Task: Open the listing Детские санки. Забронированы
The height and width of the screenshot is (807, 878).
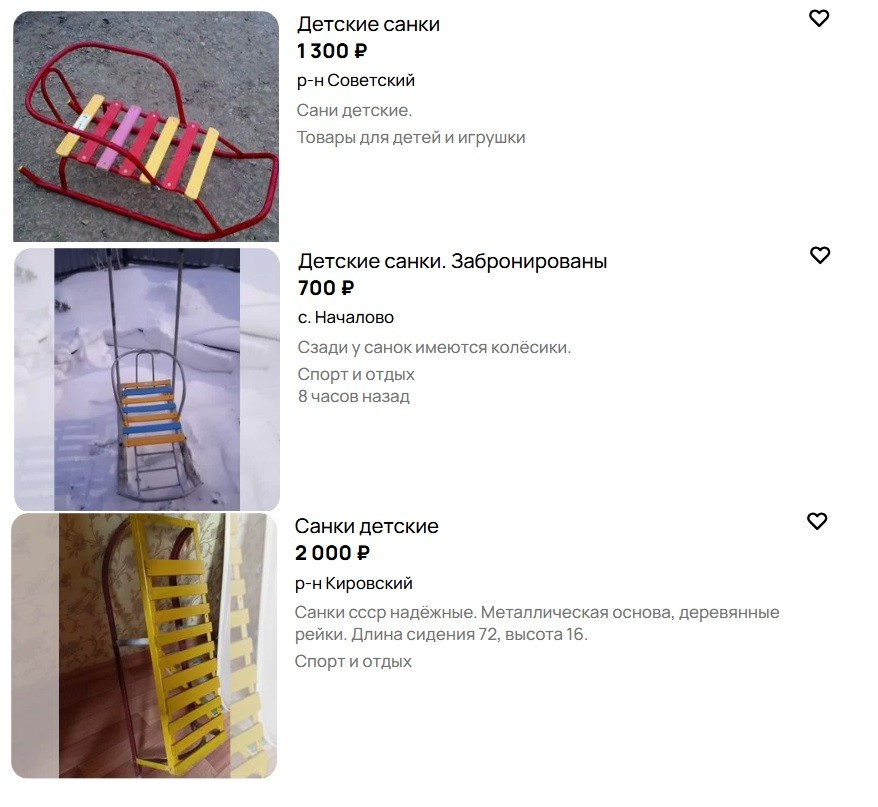Action: tap(452, 261)
